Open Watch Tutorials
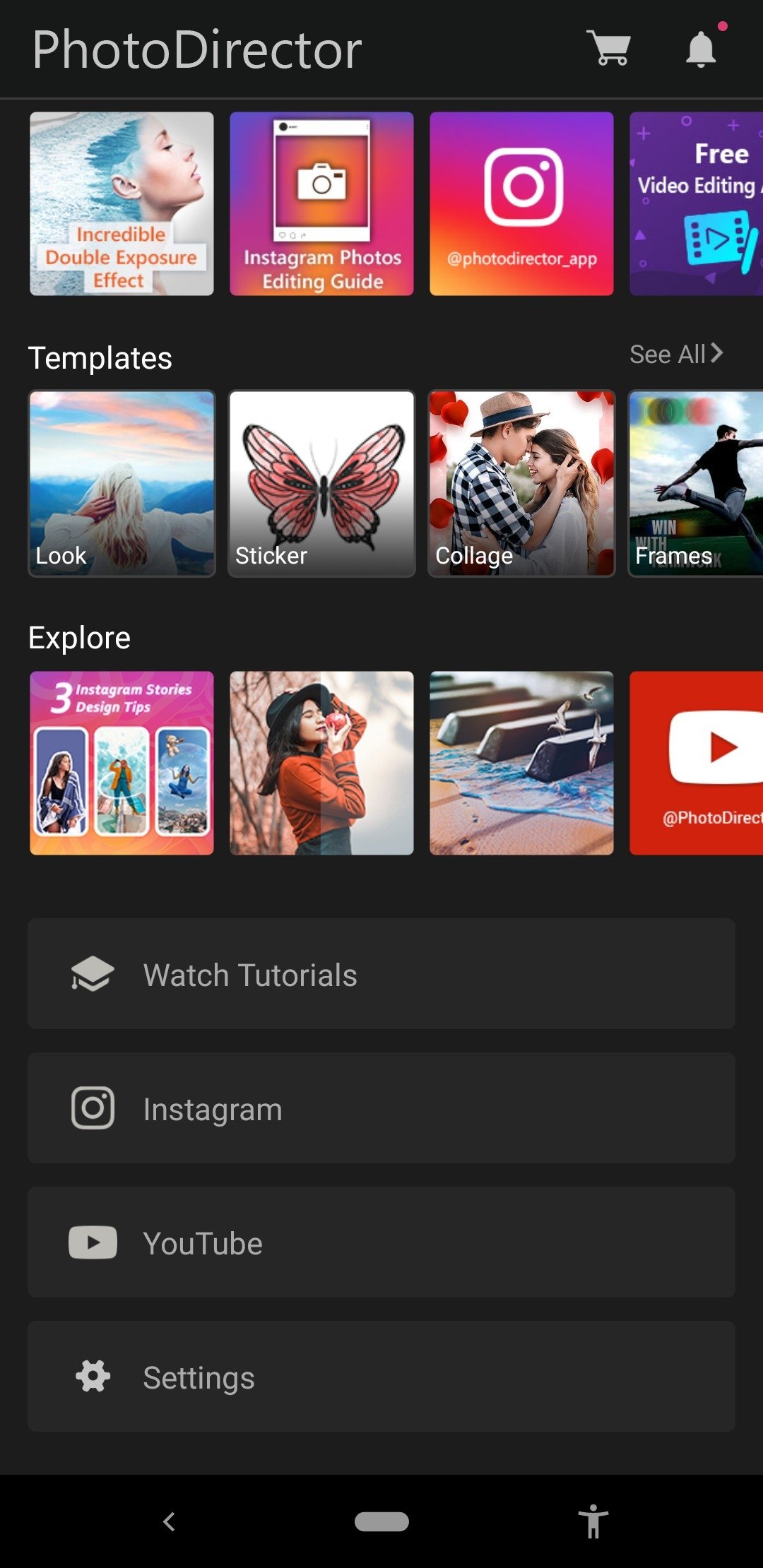Image resolution: width=763 pixels, height=1568 pixels. coord(381,974)
